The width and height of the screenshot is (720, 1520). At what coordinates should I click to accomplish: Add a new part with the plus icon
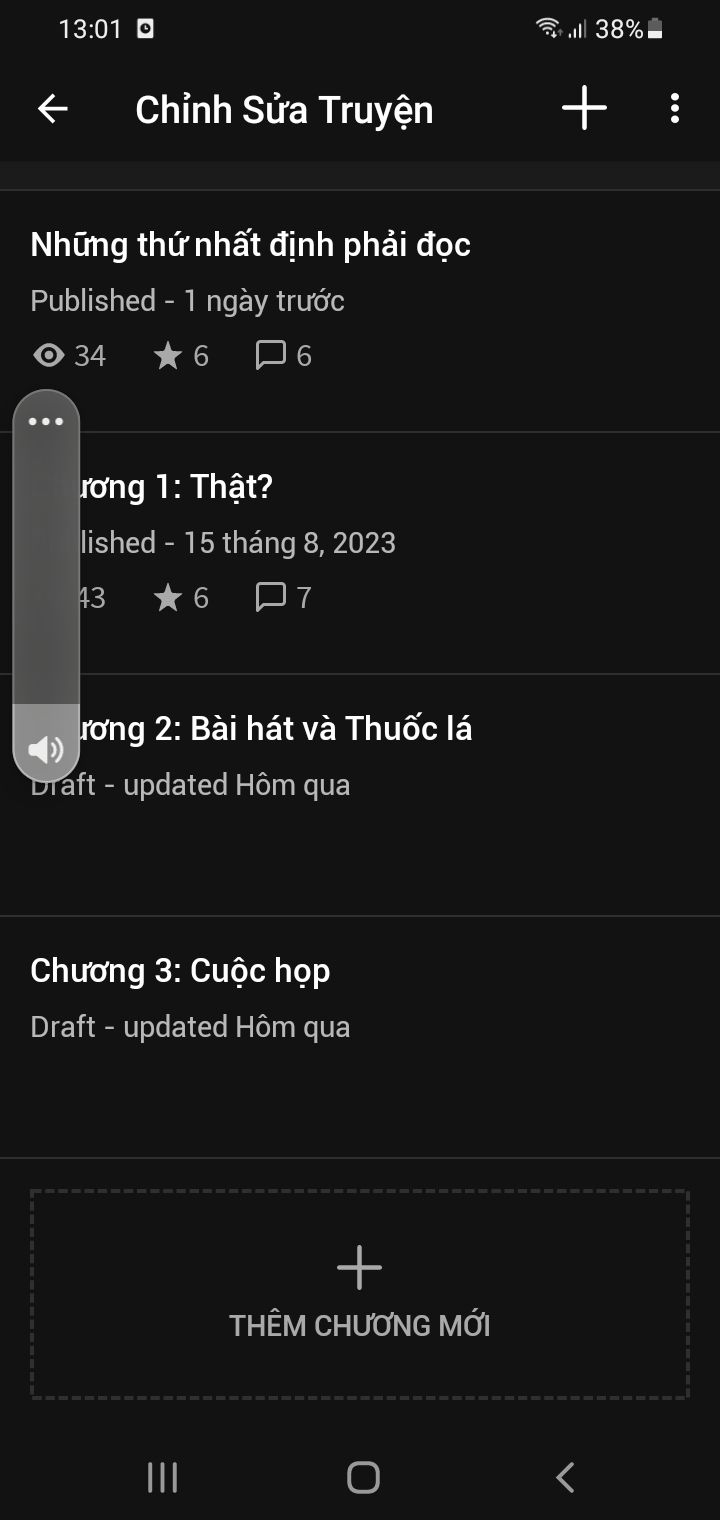[x=584, y=108]
